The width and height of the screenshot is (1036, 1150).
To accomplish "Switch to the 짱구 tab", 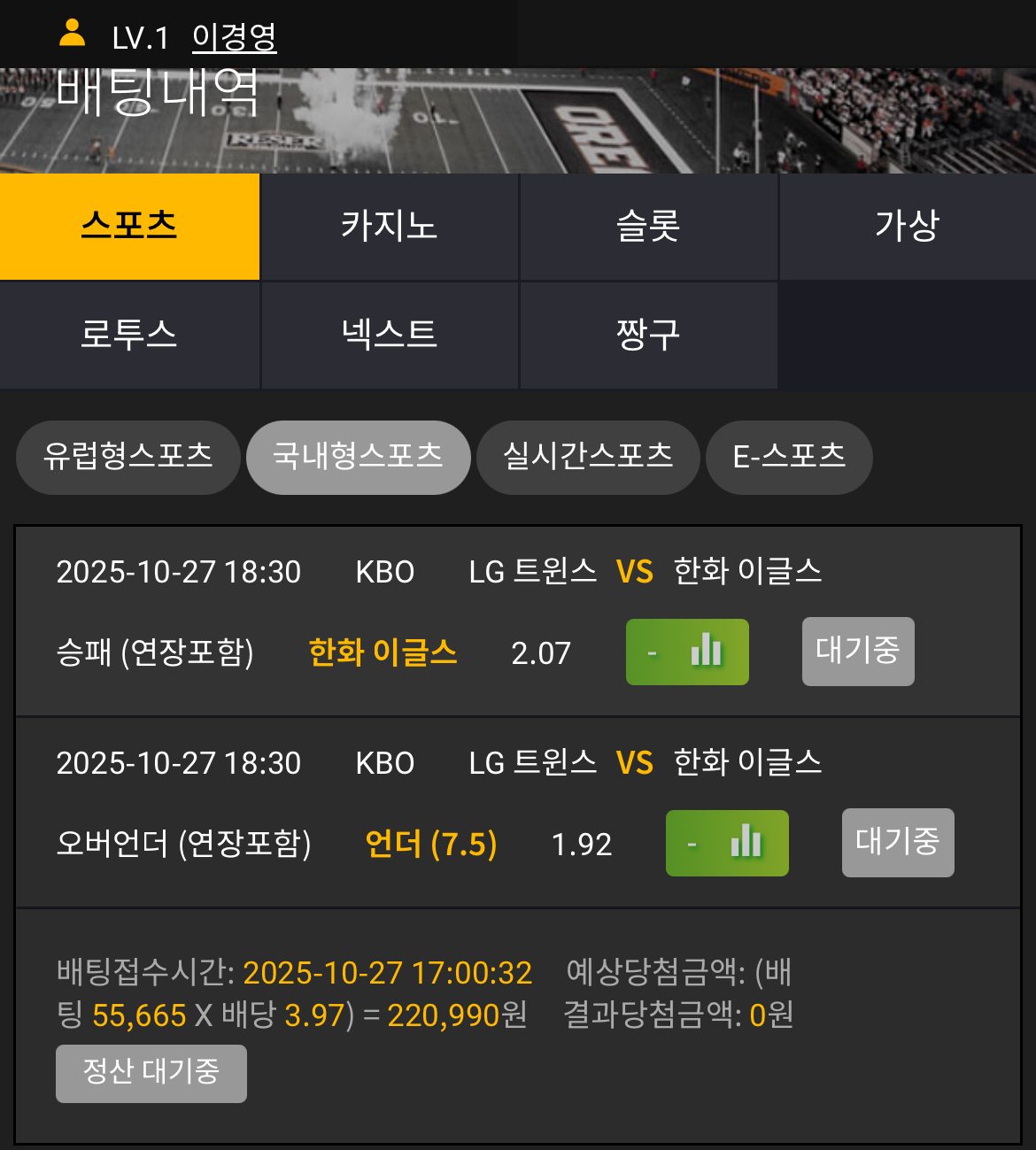I will 648,335.
